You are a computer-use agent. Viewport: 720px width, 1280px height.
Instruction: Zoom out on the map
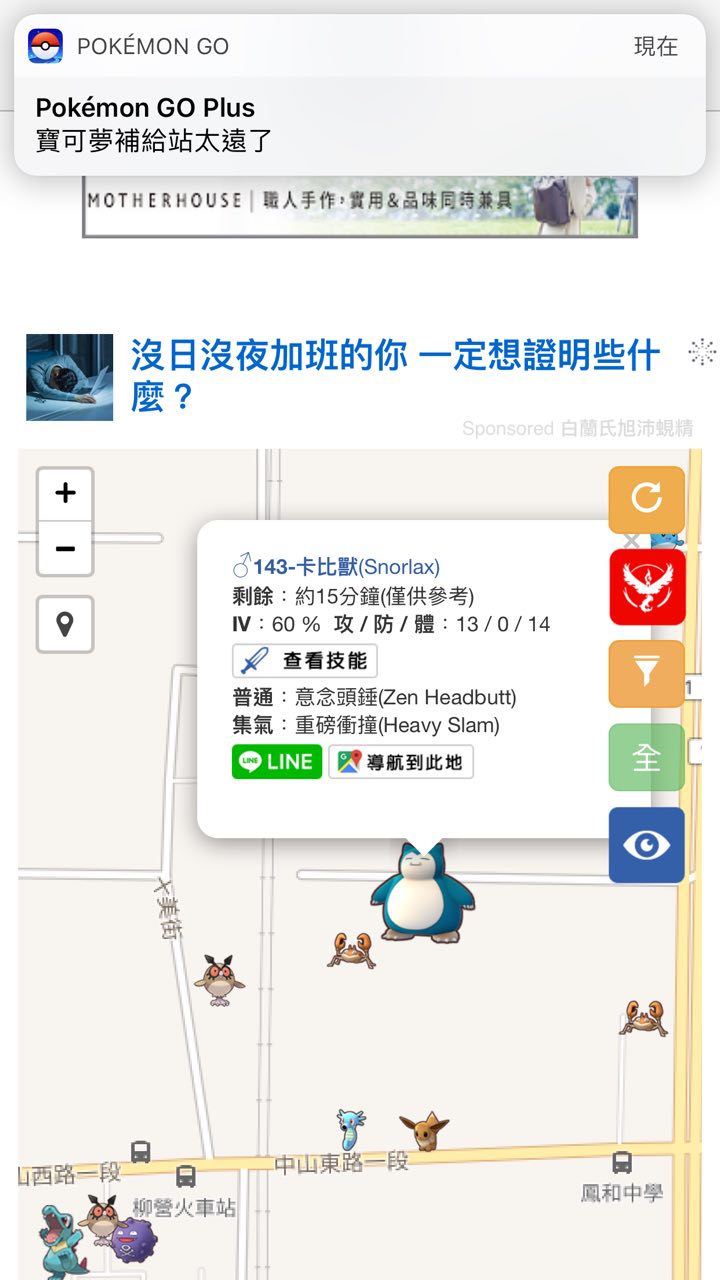click(x=65, y=549)
